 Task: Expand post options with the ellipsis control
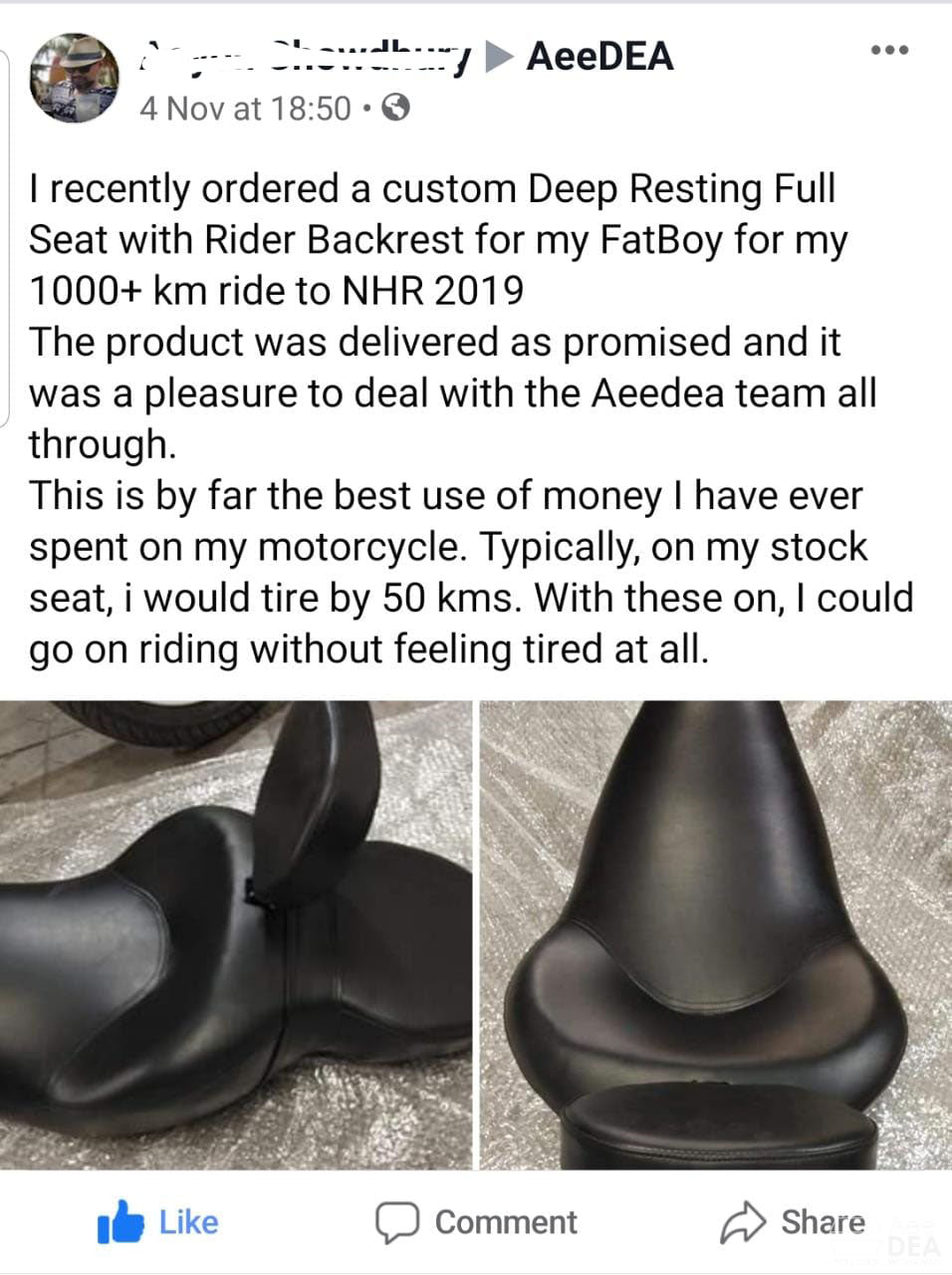click(x=889, y=48)
